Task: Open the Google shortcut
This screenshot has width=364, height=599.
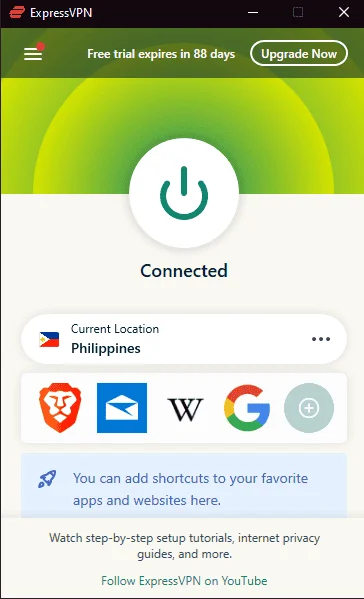Action: pyautogui.click(x=247, y=408)
